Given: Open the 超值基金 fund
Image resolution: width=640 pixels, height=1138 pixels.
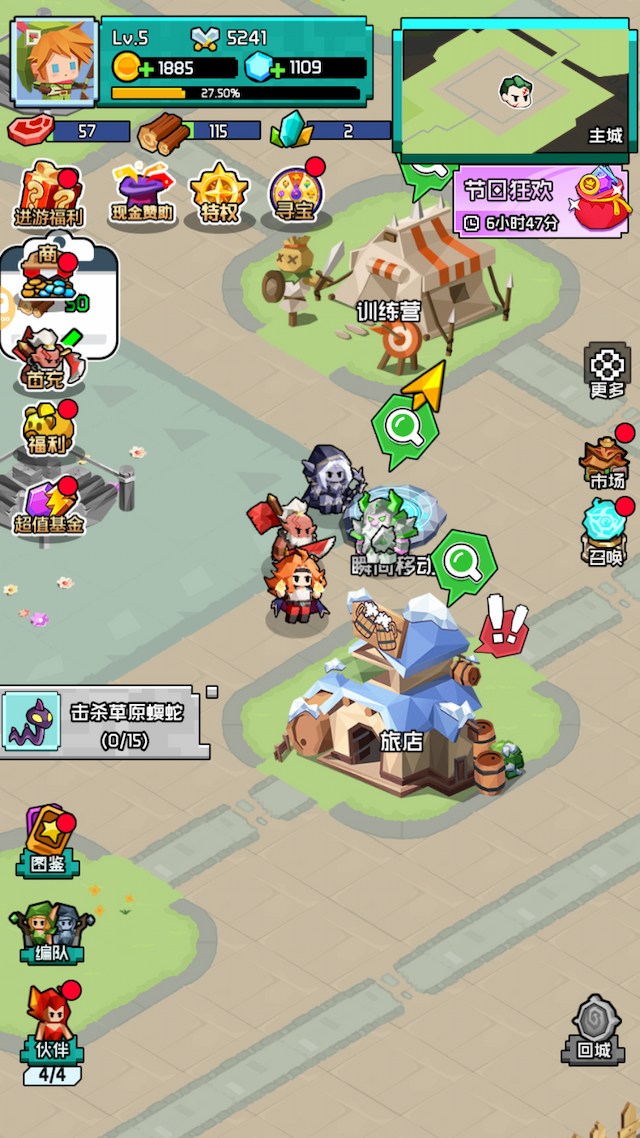Looking at the screenshot, I should coord(48,505).
